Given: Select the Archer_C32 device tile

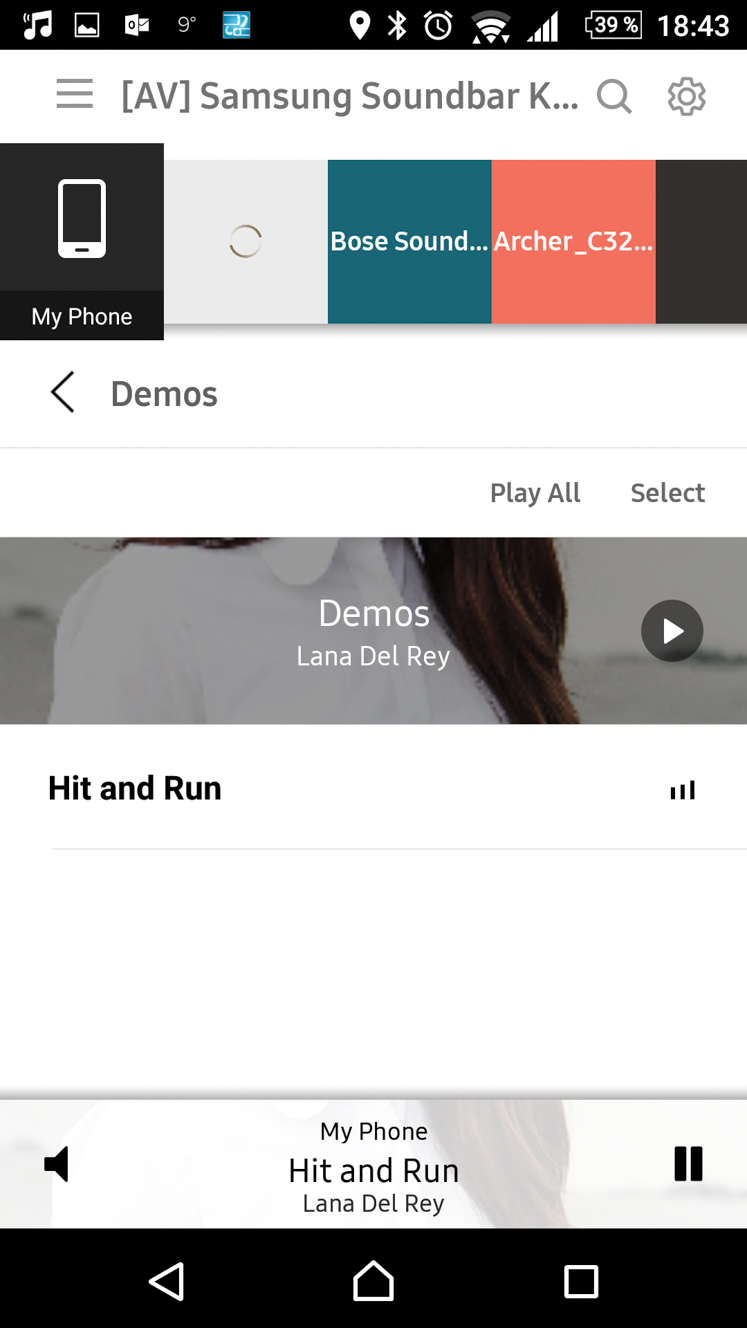Looking at the screenshot, I should [x=574, y=242].
